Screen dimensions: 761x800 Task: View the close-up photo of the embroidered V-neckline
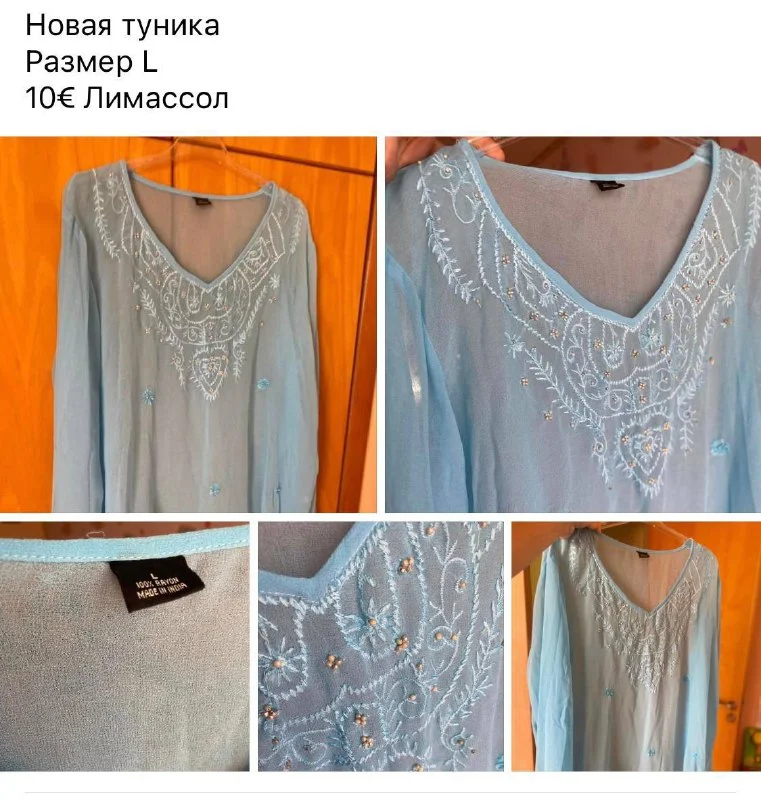(573, 325)
